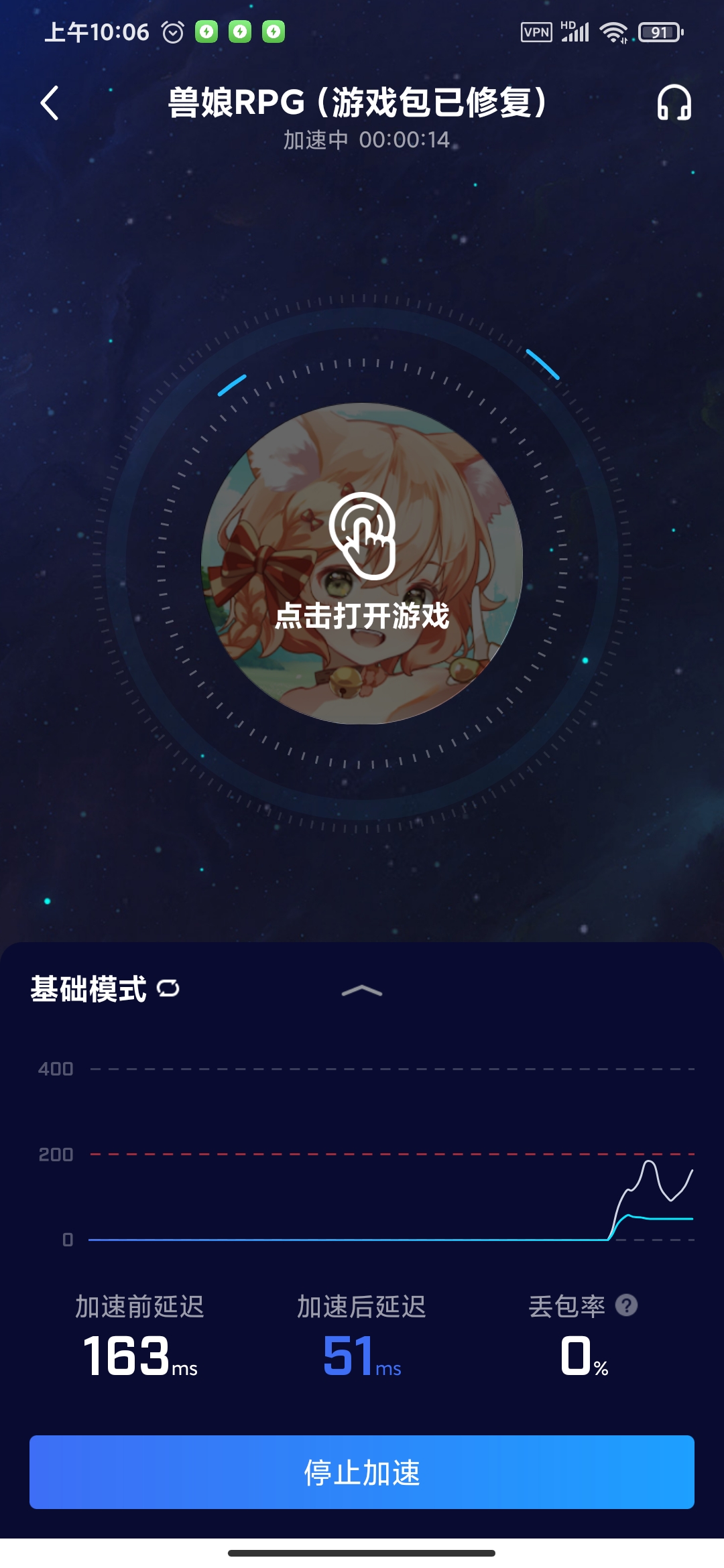Tap 停止加速 to stop acceleration
This screenshot has width=724, height=1568.
pyautogui.click(x=362, y=1472)
